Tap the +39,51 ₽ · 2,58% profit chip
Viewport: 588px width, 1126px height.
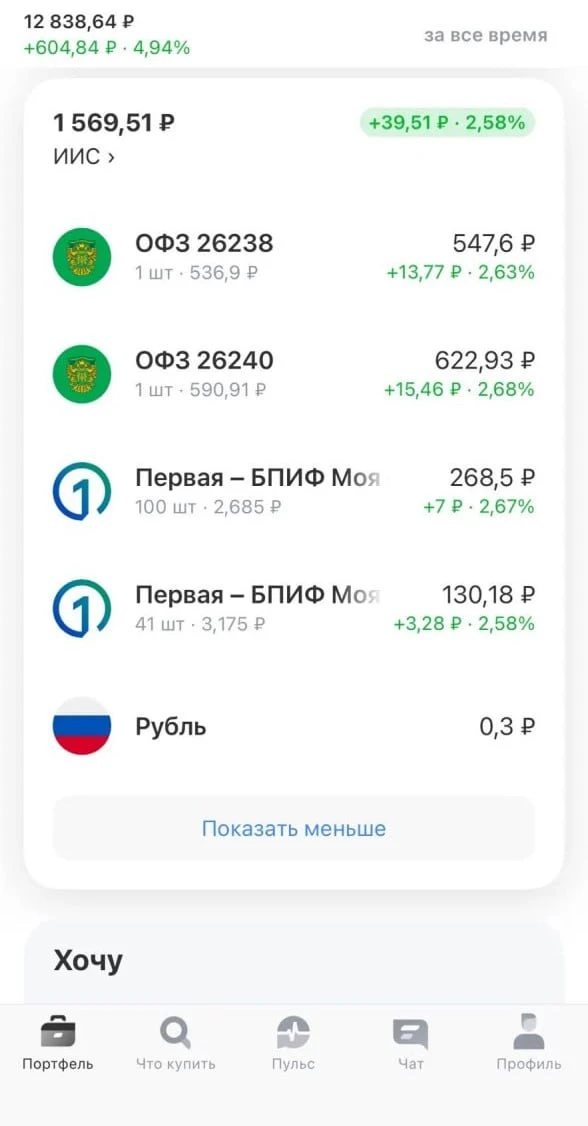pyautogui.click(x=447, y=123)
